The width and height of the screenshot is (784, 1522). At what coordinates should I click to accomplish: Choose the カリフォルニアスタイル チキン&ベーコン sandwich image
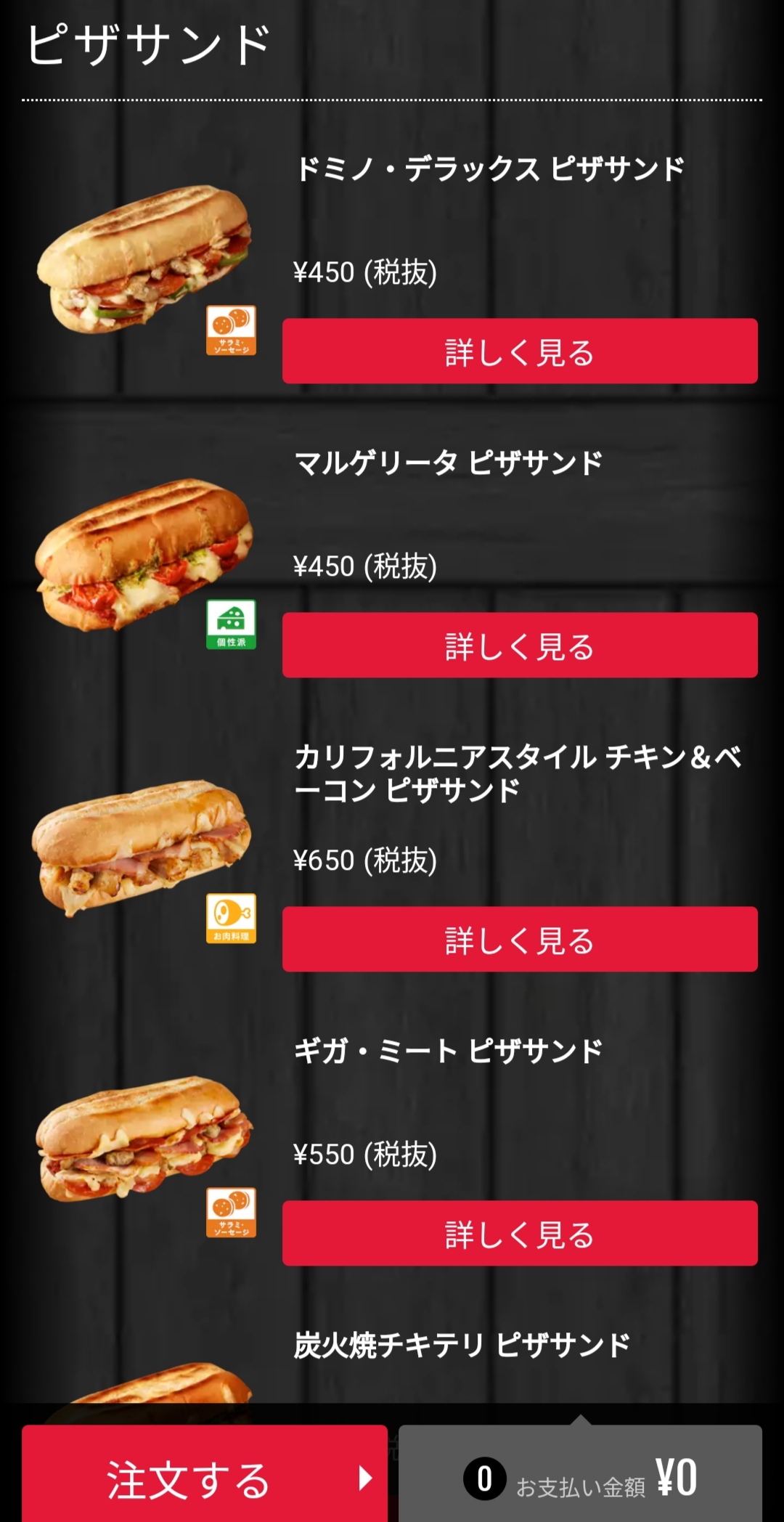pyautogui.click(x=142, y=846)
